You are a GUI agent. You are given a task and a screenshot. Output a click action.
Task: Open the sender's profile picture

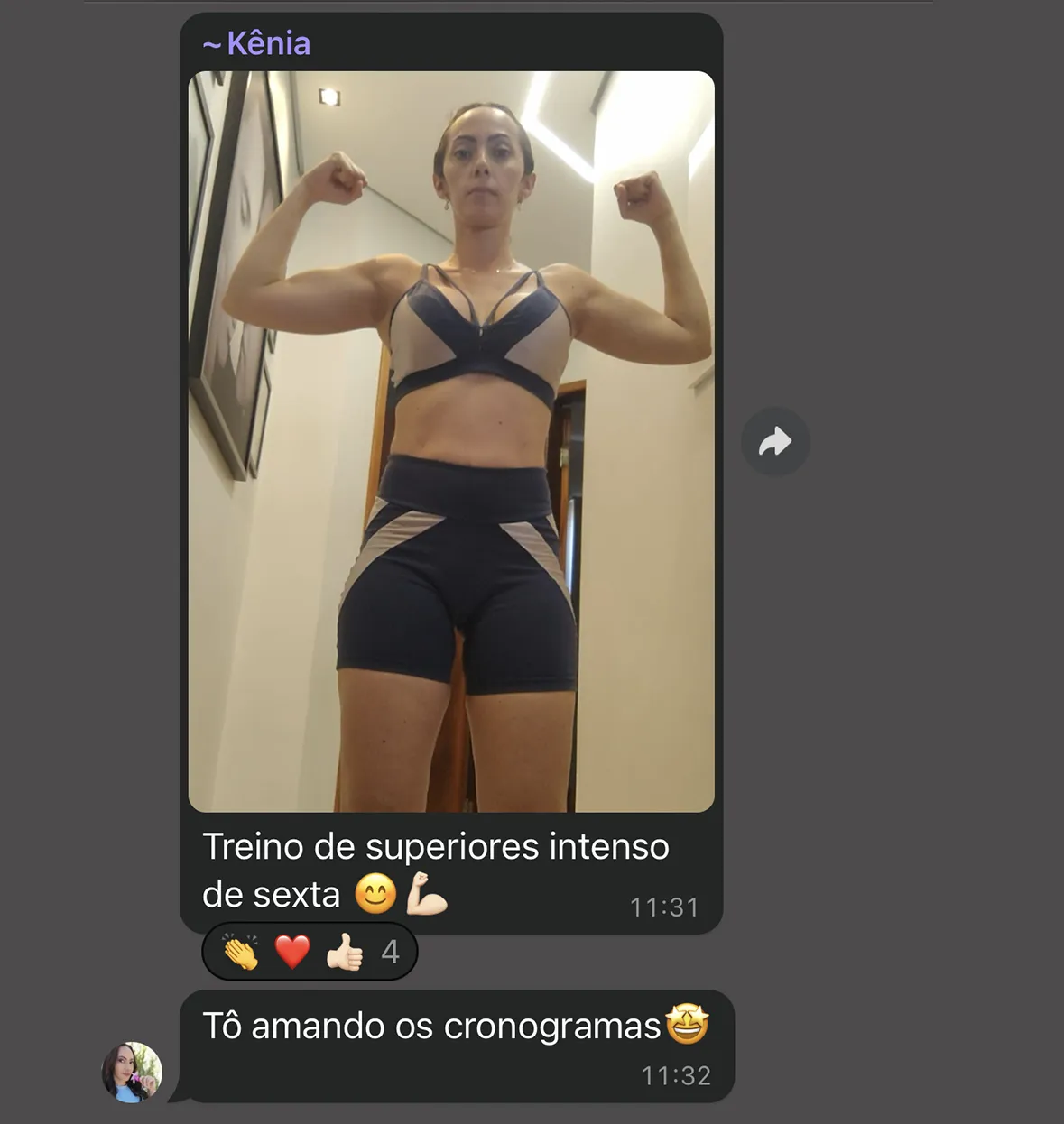pos(132,1072)
